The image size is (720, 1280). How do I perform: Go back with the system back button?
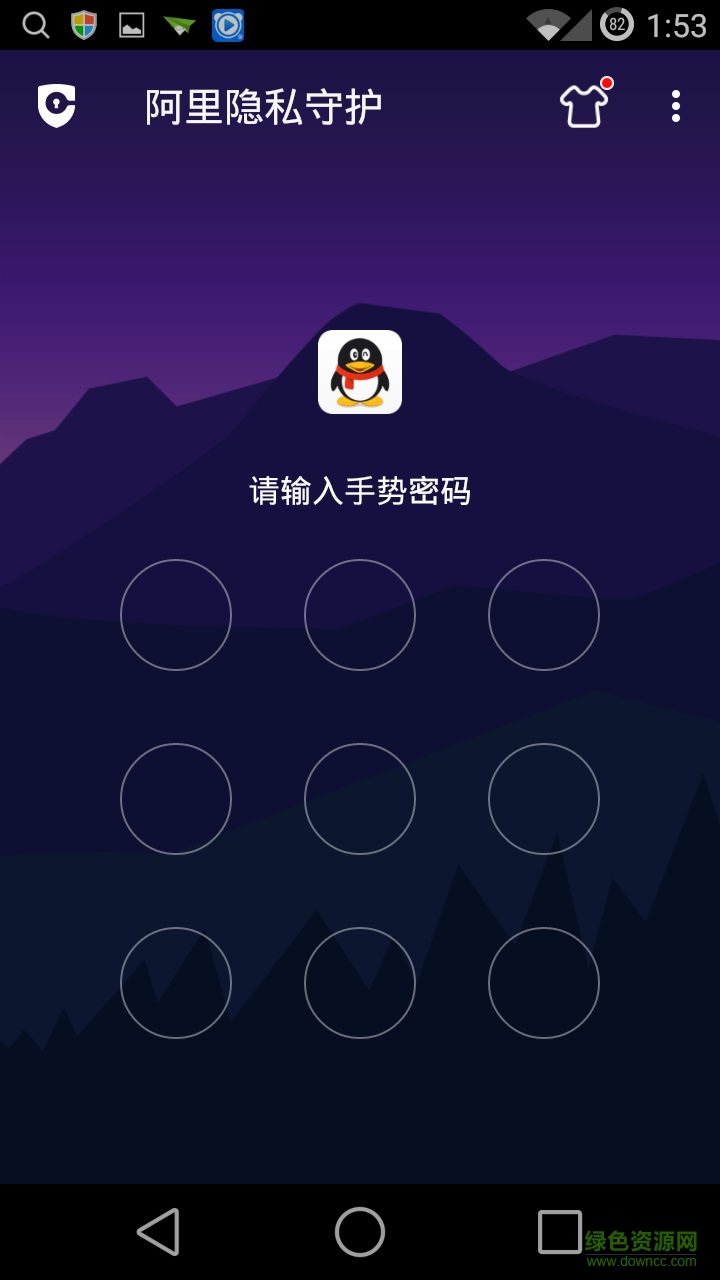coord(158,1231)
